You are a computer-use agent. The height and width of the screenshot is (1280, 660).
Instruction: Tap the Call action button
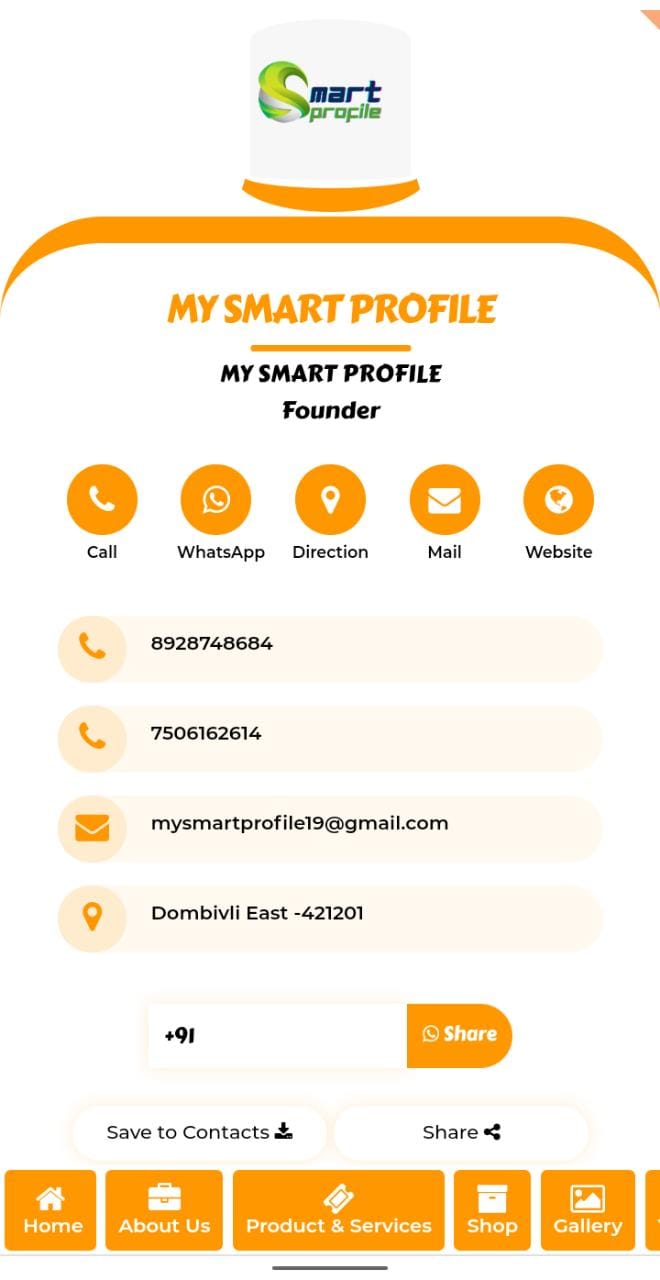[x=102, y=500]
